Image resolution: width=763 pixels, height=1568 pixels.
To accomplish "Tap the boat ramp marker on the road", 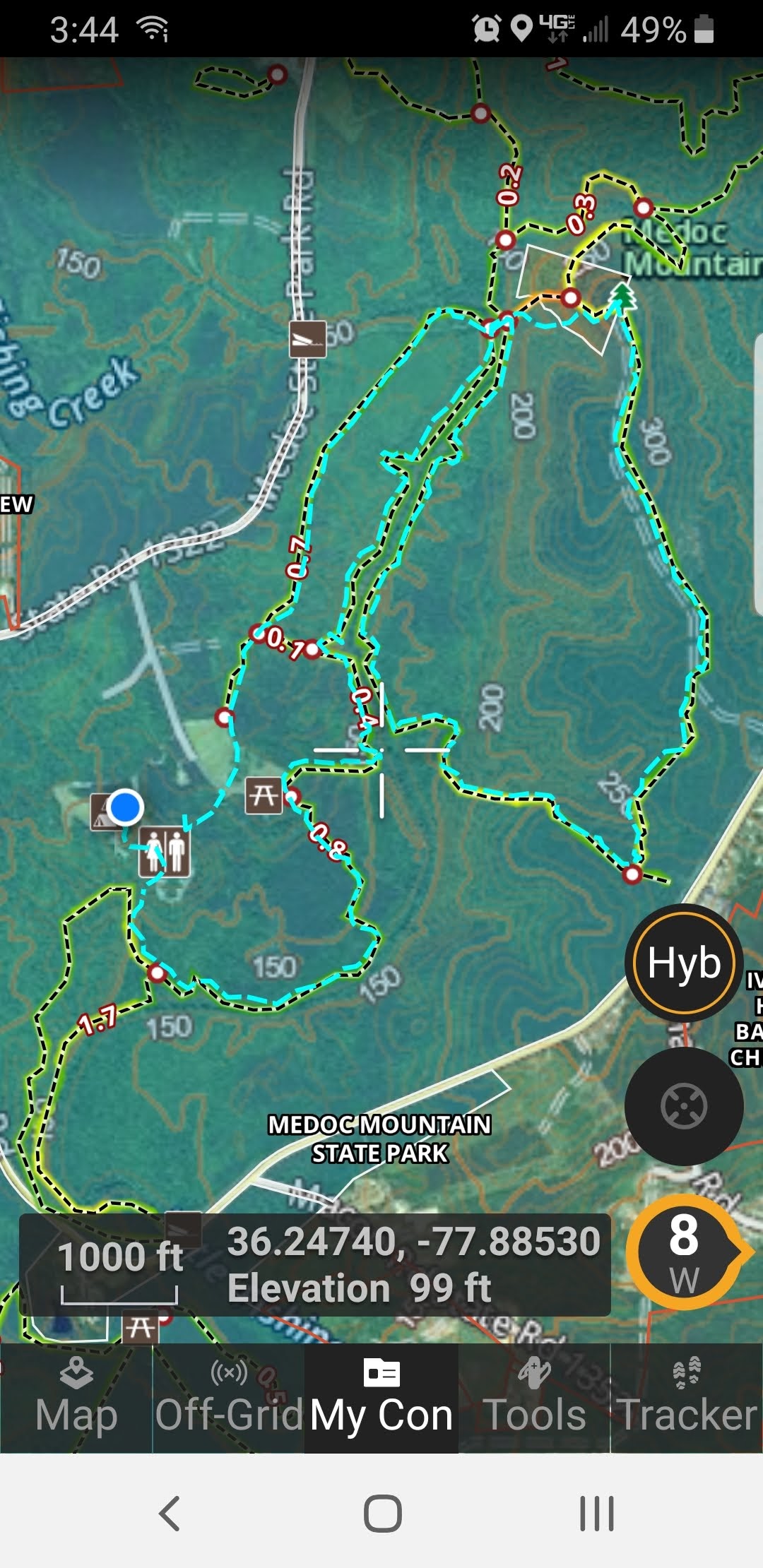I will click(x=308, y=339).
